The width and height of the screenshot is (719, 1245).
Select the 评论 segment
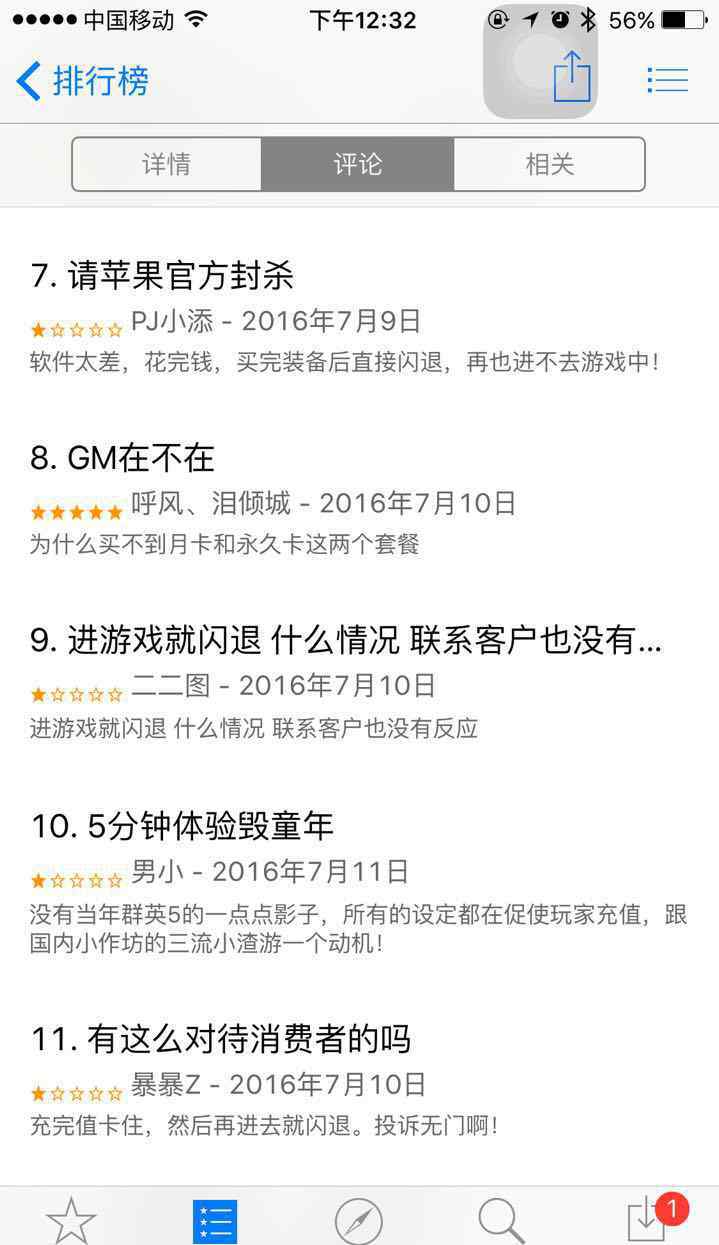358,164
